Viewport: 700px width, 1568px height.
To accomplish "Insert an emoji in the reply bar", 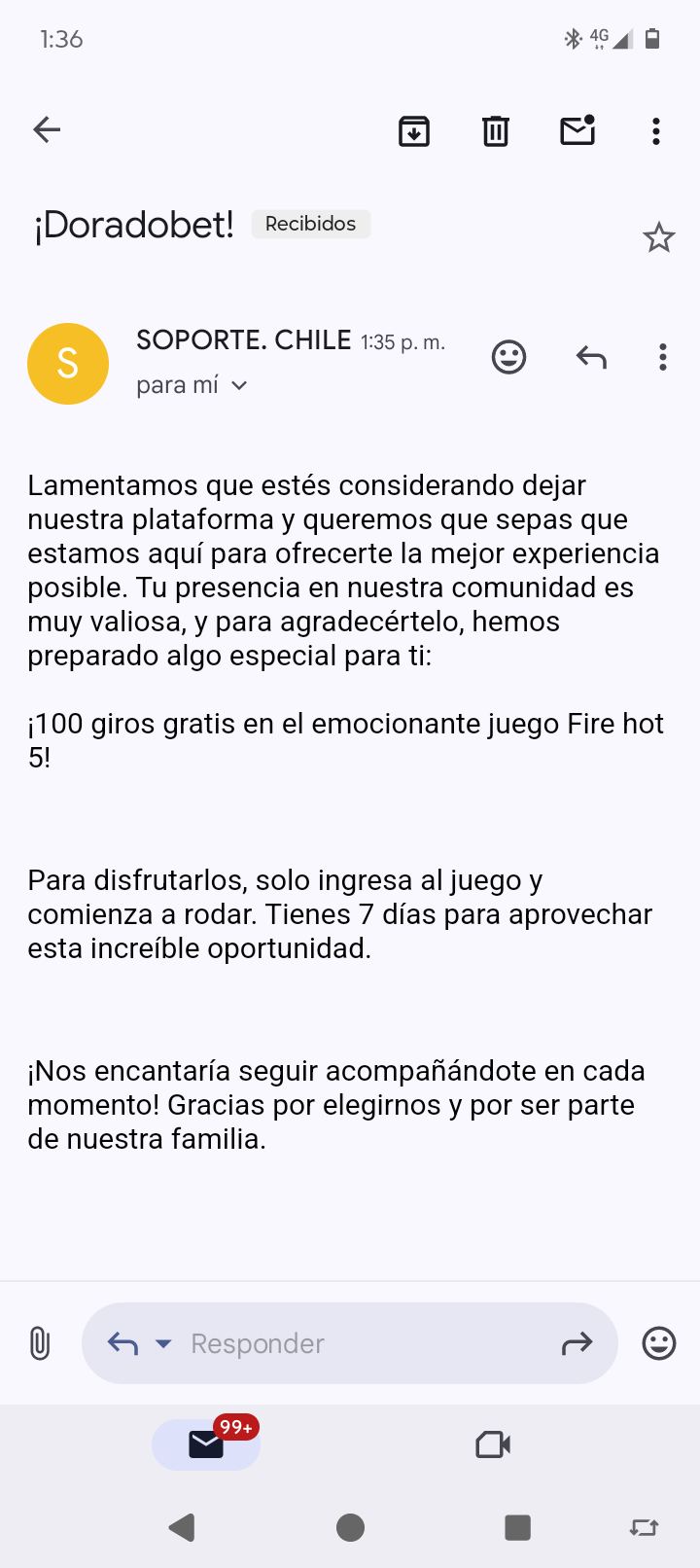I will pyautogui.click(x=658, y=1343).
